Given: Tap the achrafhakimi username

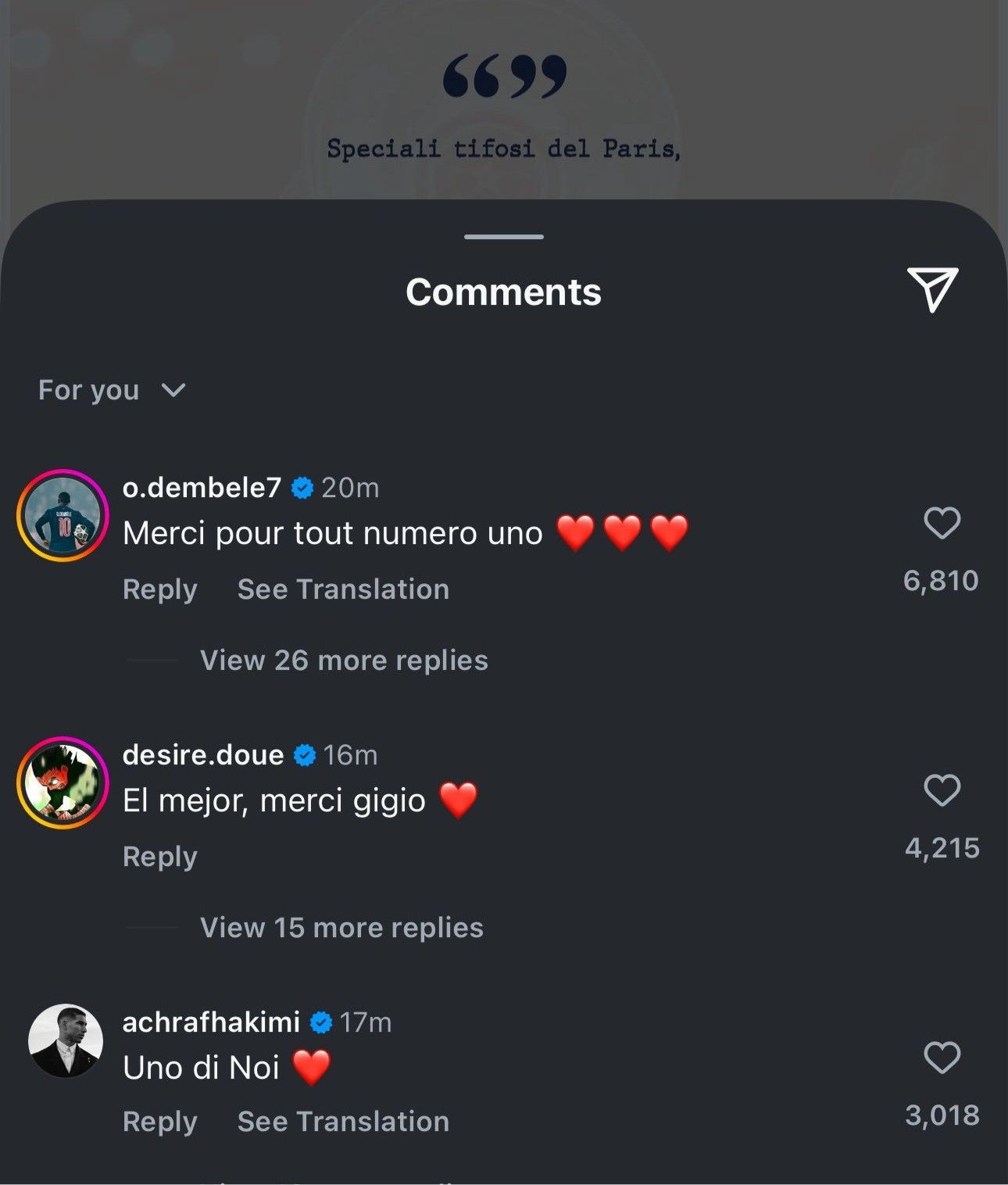Looking at the screenshot, I should pyautogui.click(x=211, y=1022).
